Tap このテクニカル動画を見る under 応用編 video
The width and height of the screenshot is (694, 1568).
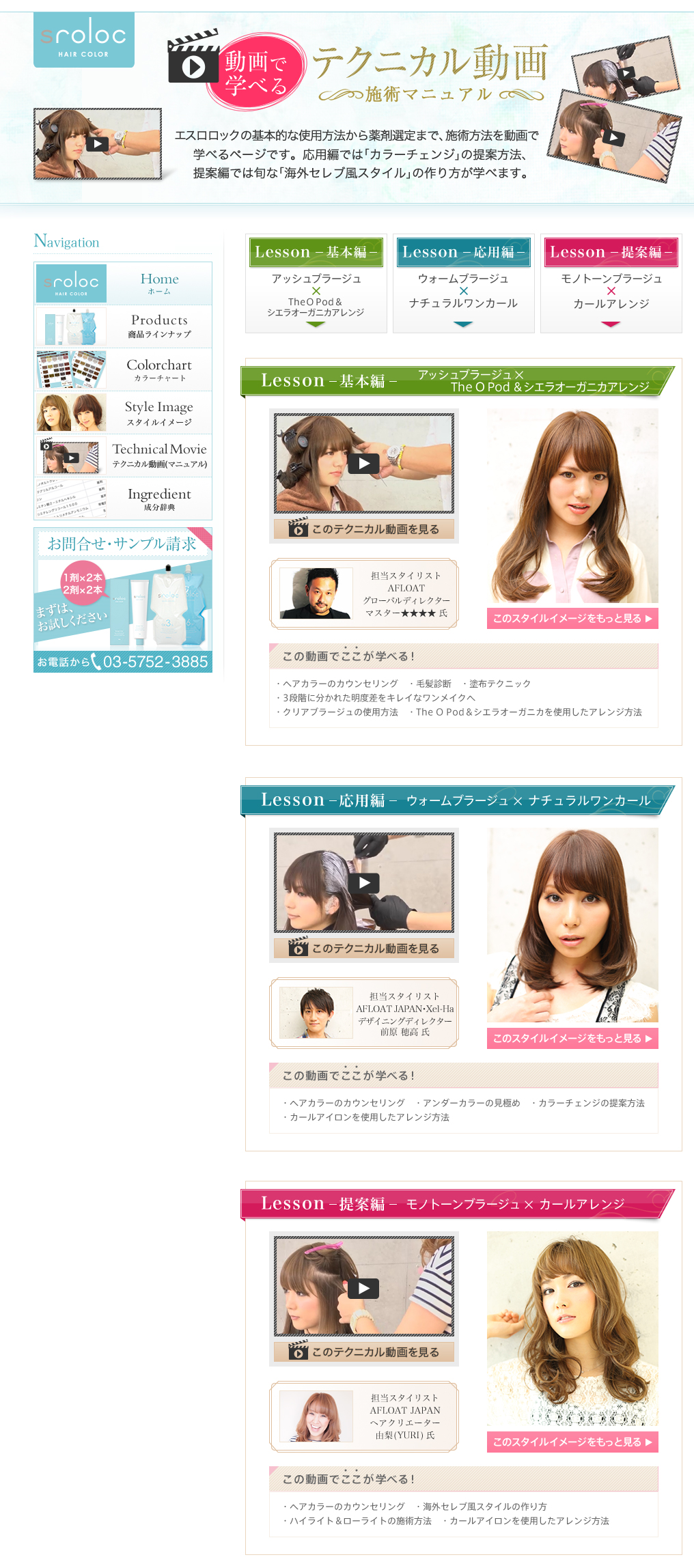click(x=363, y=949)
